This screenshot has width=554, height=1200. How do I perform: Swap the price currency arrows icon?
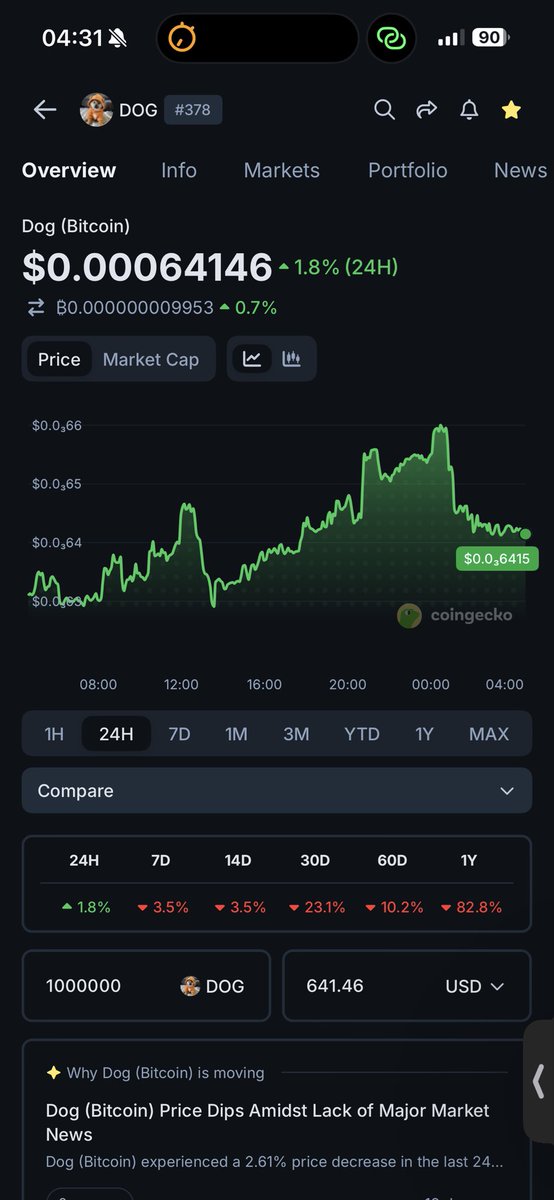click(36, 308)
